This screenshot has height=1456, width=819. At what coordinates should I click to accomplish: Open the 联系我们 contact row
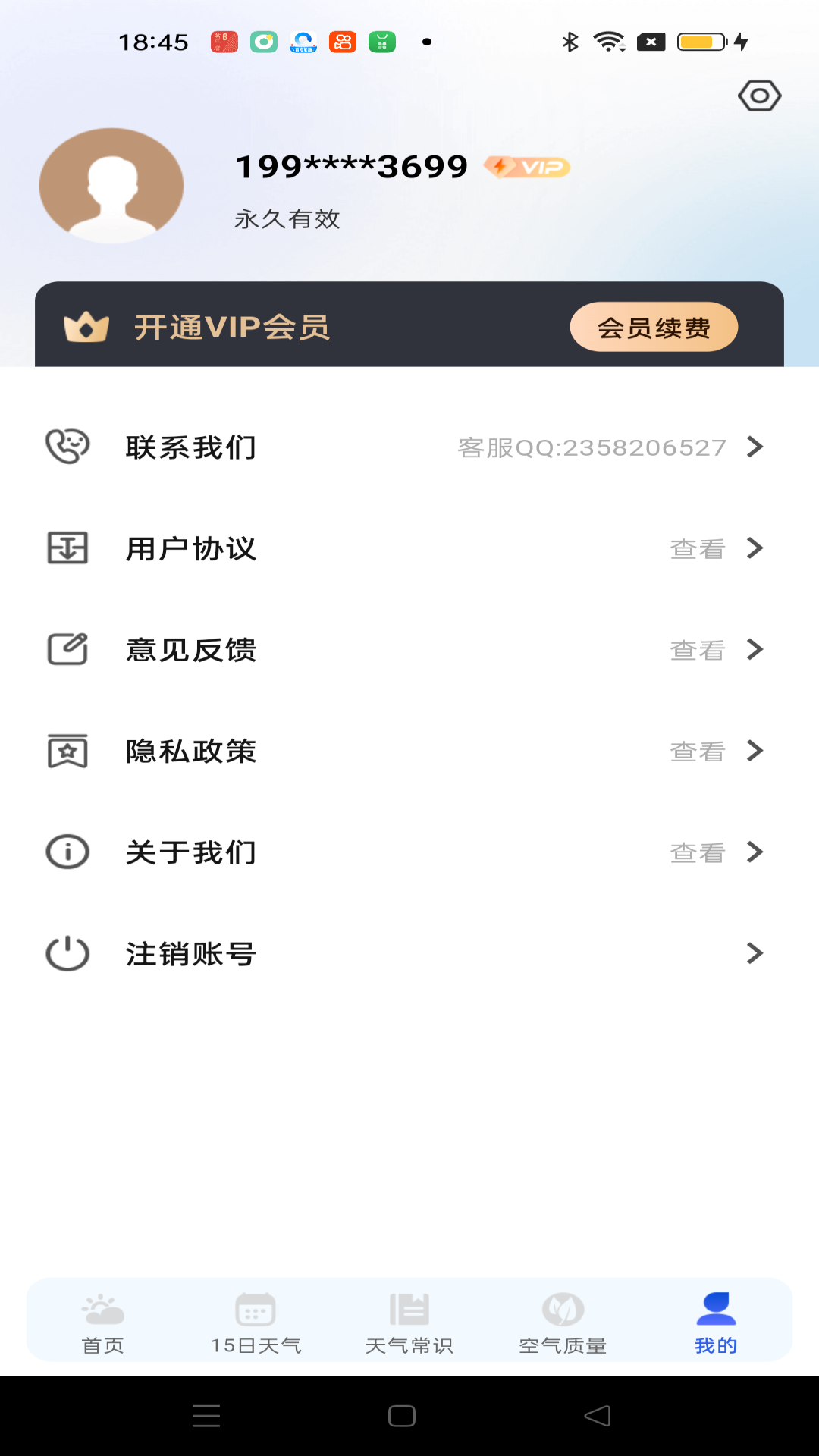[x=409, y=447]
